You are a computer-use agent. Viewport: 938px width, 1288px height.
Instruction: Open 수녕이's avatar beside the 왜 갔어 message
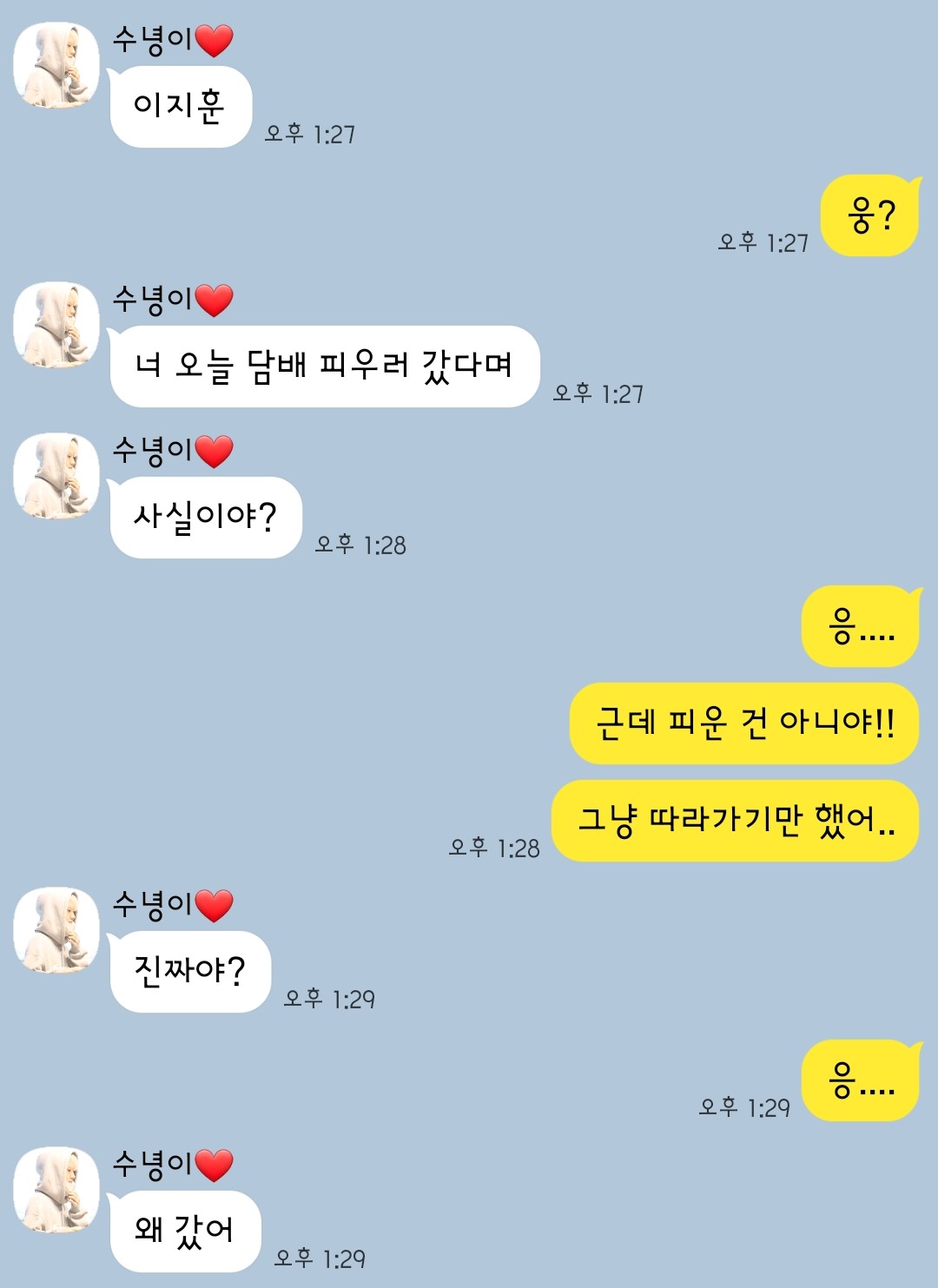coord(56,1191)
